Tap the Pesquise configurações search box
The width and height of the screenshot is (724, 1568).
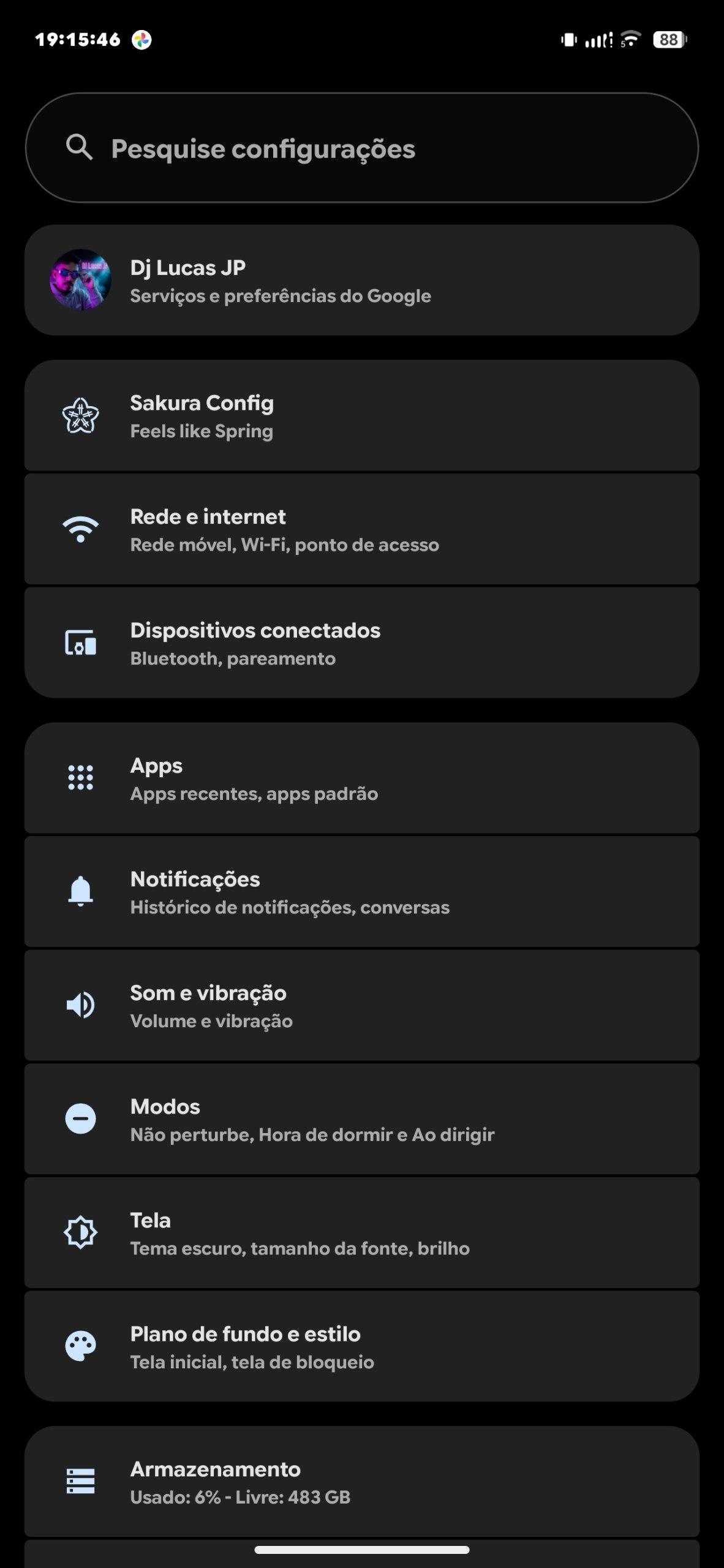click(361, 148)
